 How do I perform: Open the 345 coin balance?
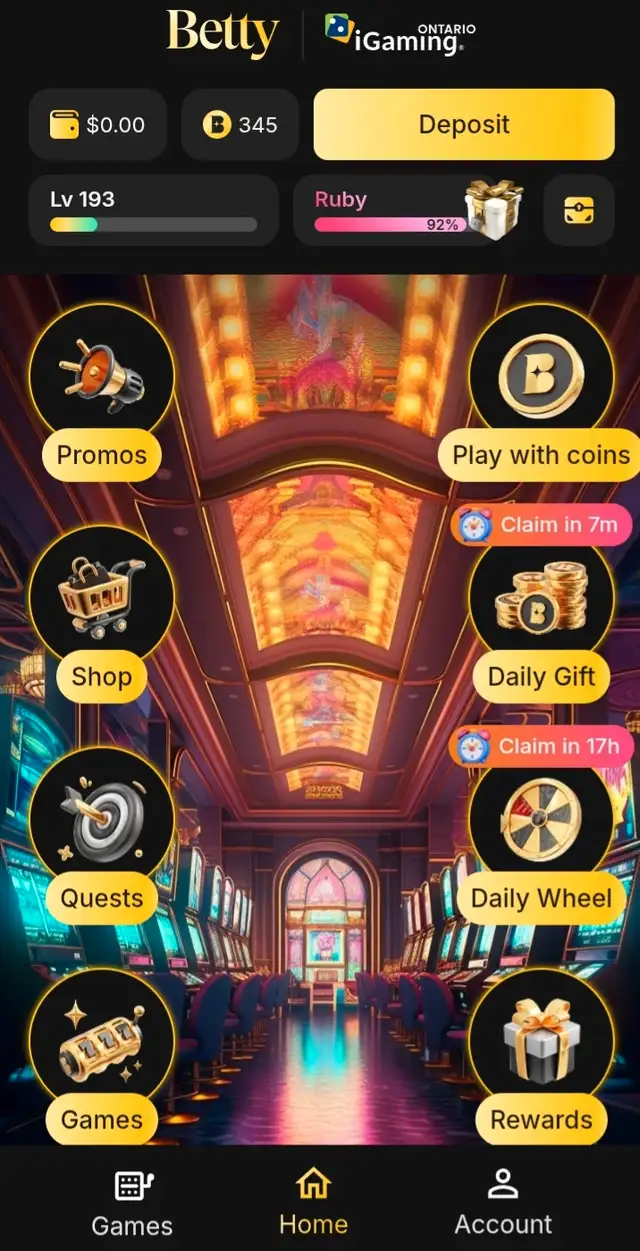click(x=240, y=125)
